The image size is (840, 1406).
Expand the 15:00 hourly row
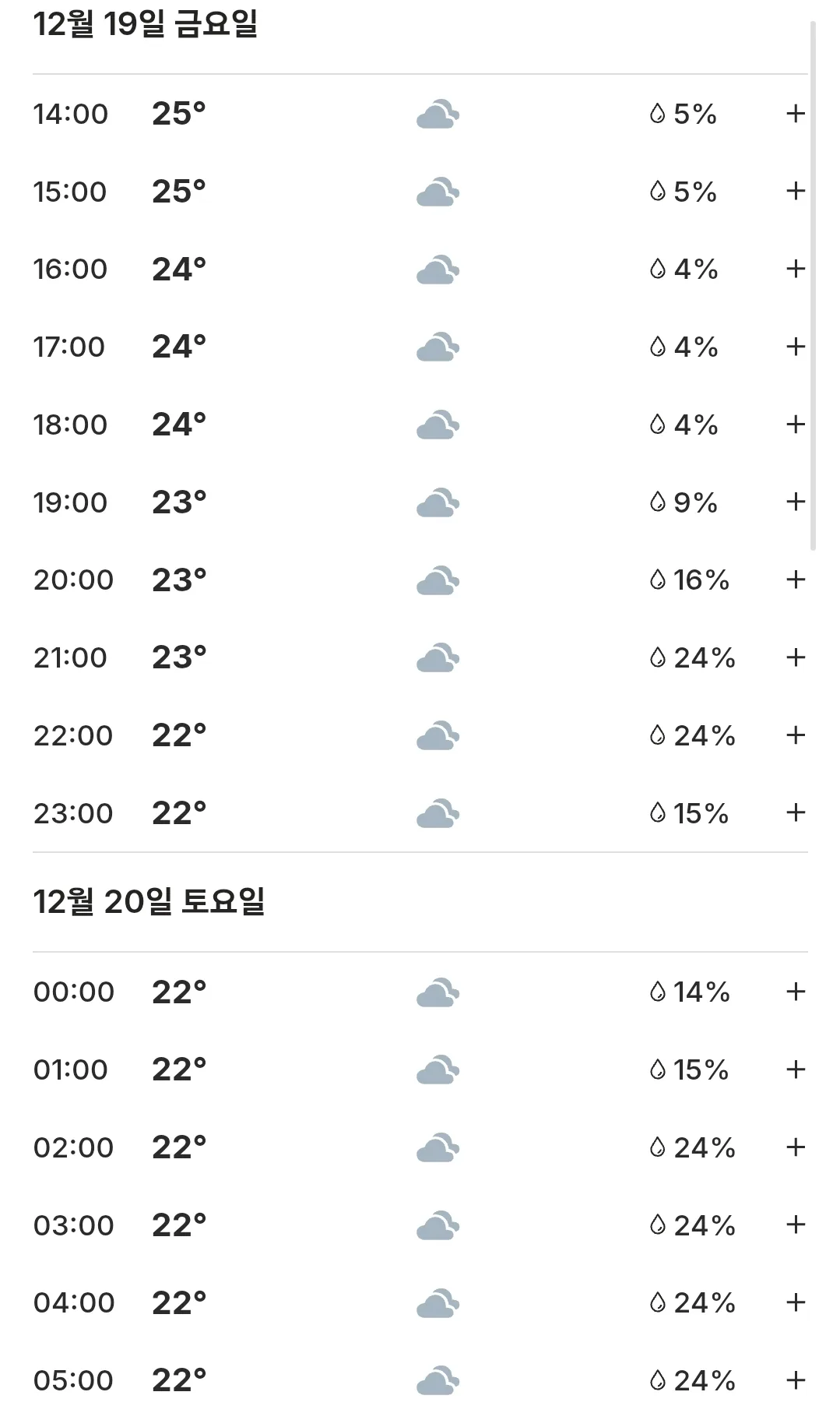[795, 191]
